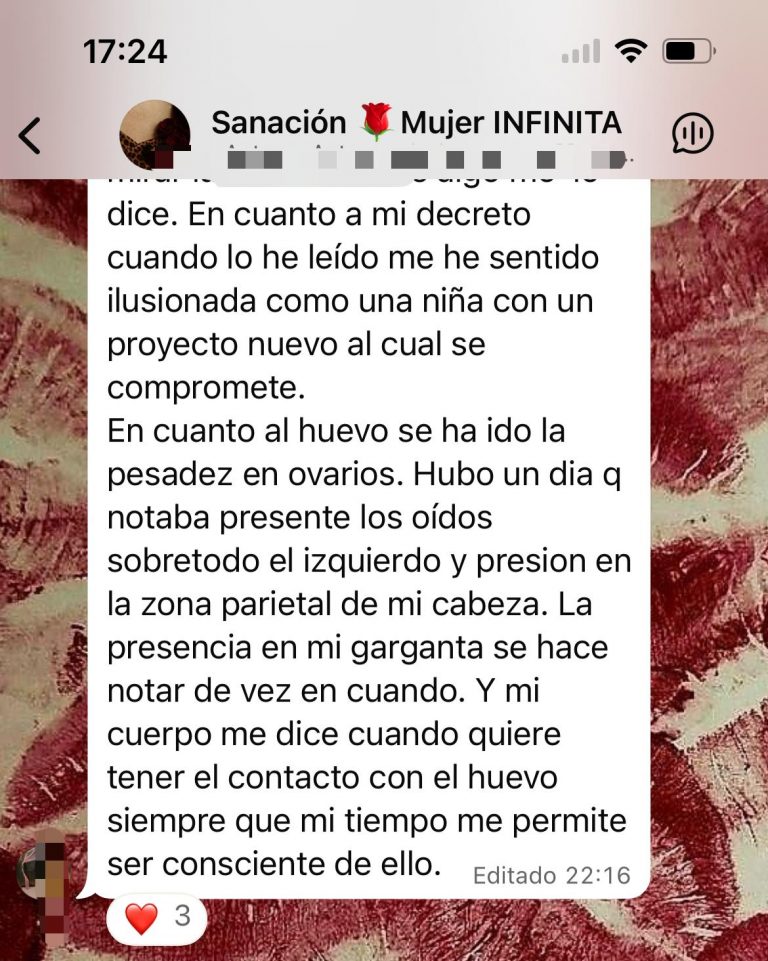This screenshot has height=961, width=768.
Task: Tap the heart reaction with 3 count
Action: [x=157, y=917]
